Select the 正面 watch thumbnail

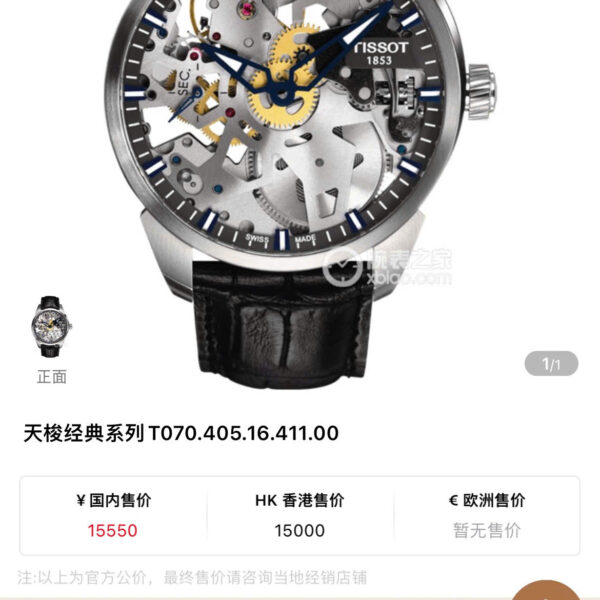coord(52,327)
